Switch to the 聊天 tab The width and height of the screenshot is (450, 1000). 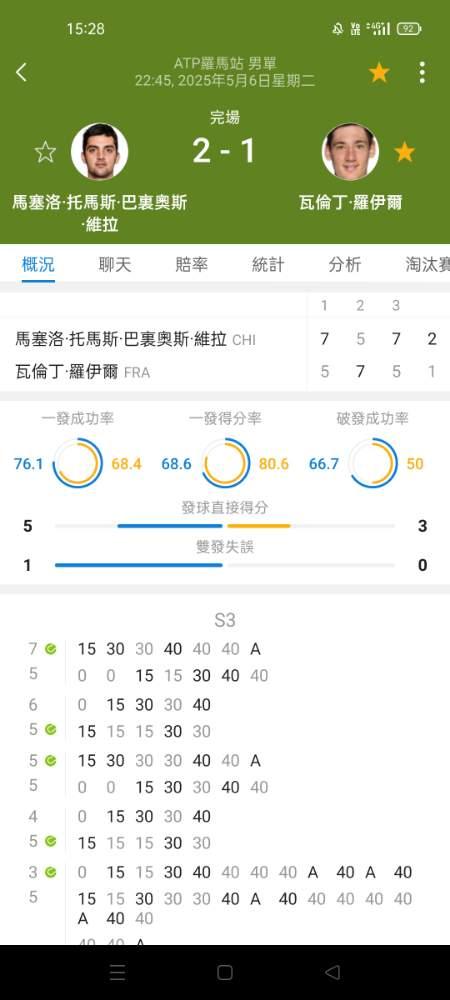pyautogui.click(x=115, y=265)
